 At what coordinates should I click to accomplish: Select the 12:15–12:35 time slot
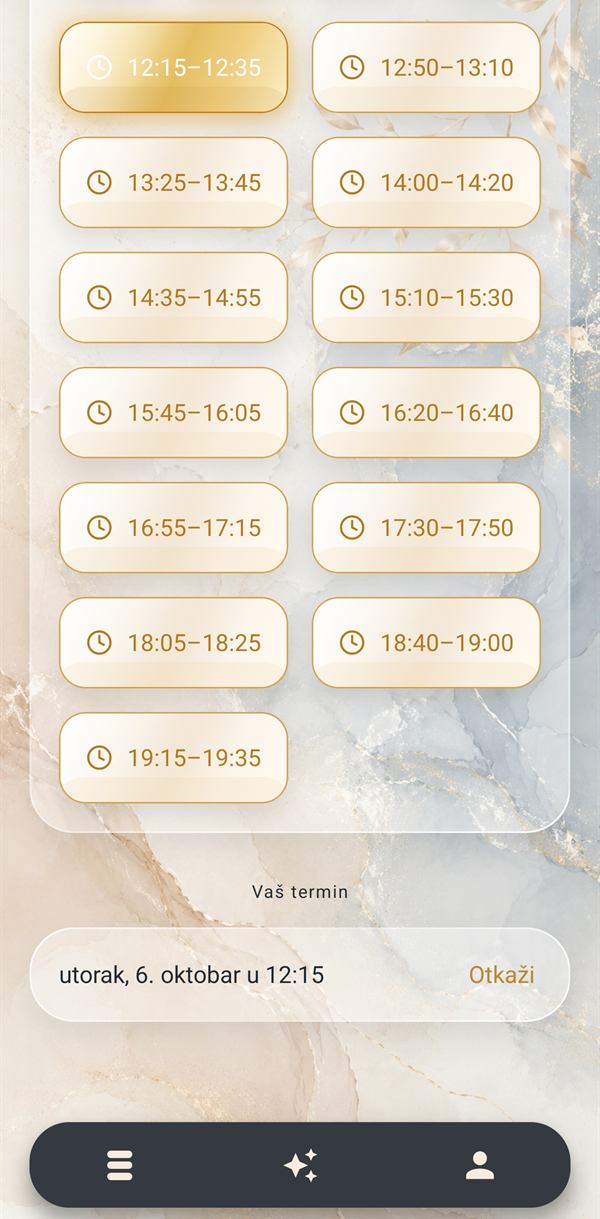[173, 67]
